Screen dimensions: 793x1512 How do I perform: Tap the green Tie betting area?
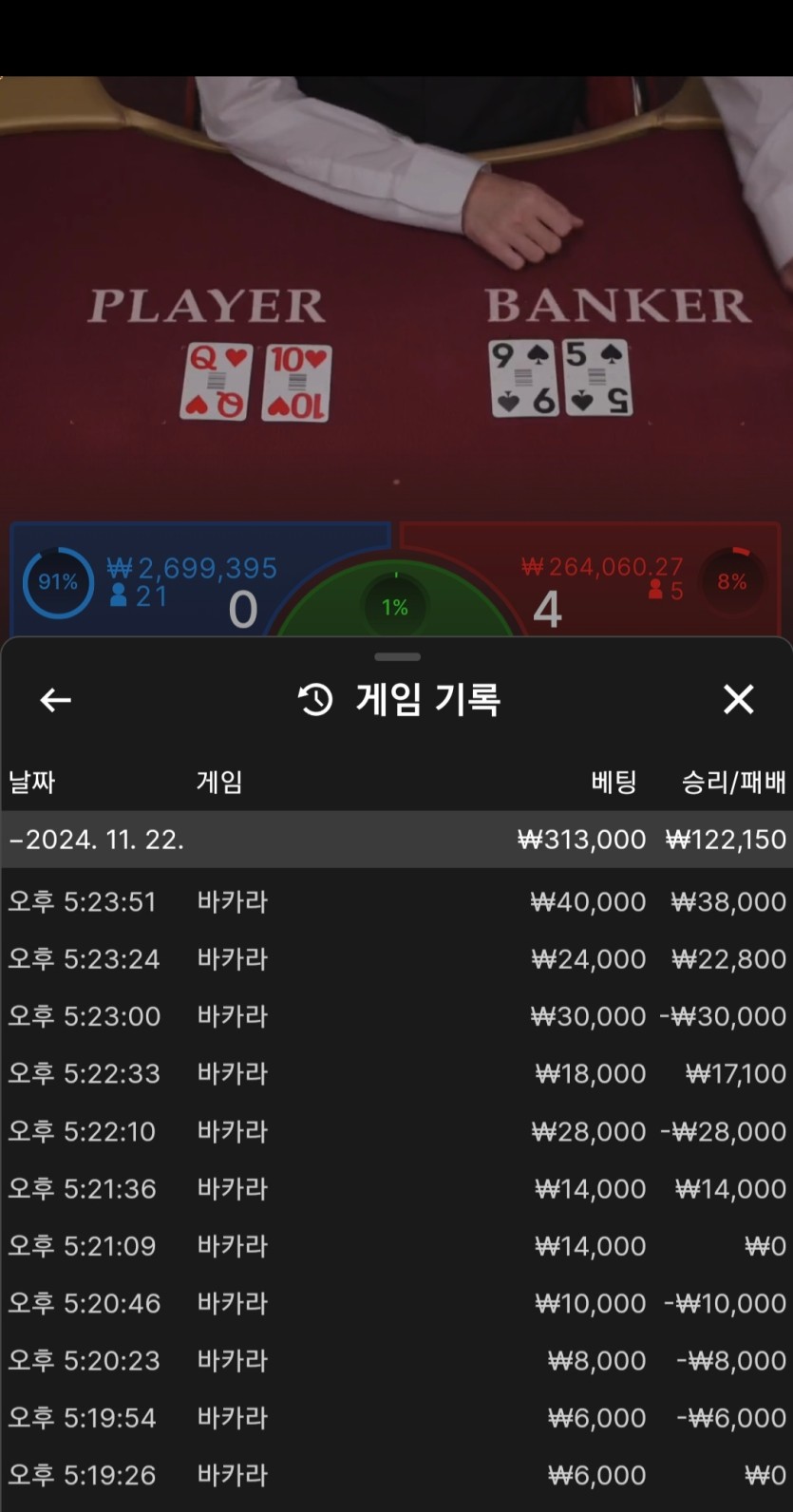[x=395, y=606]
